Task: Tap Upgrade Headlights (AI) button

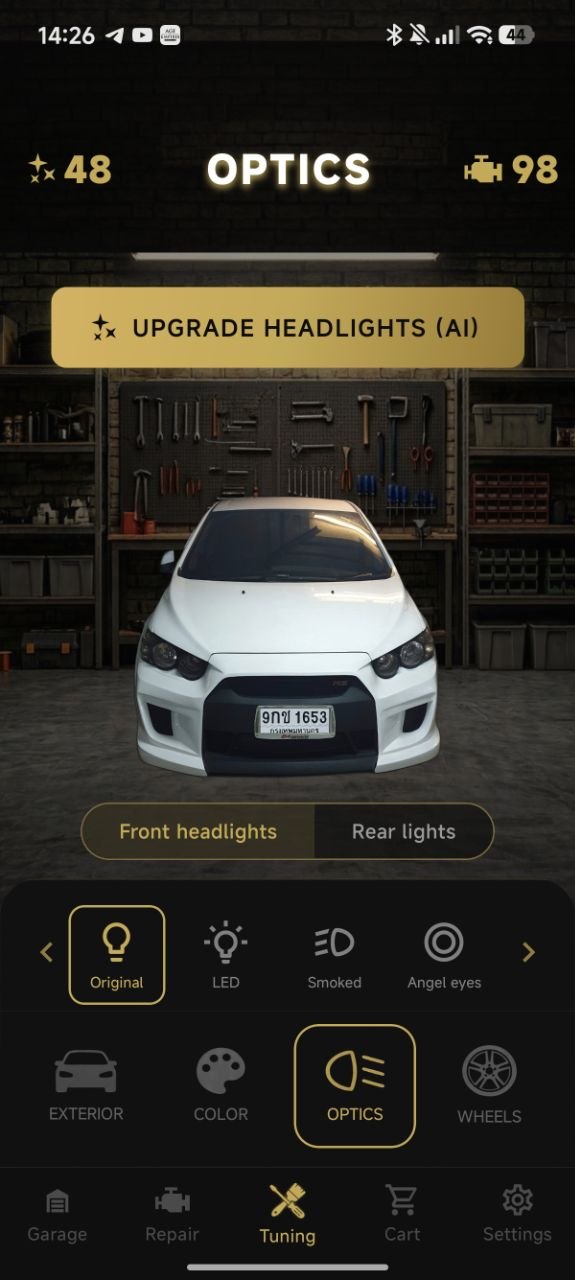Action: point(287,328)
